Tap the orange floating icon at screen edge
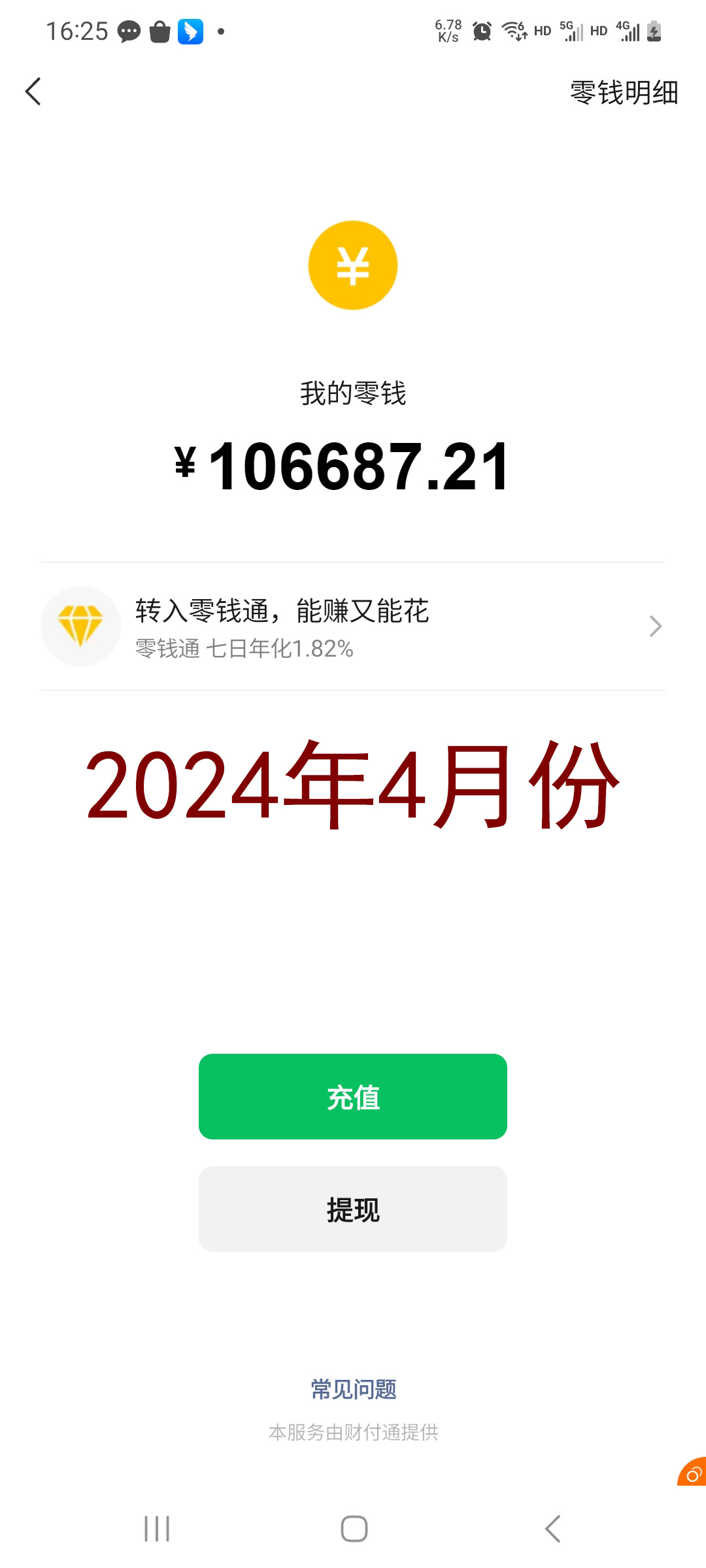Image resolution: width=706 pixels, height=1568 pixels. click(x=692, y=1472)
